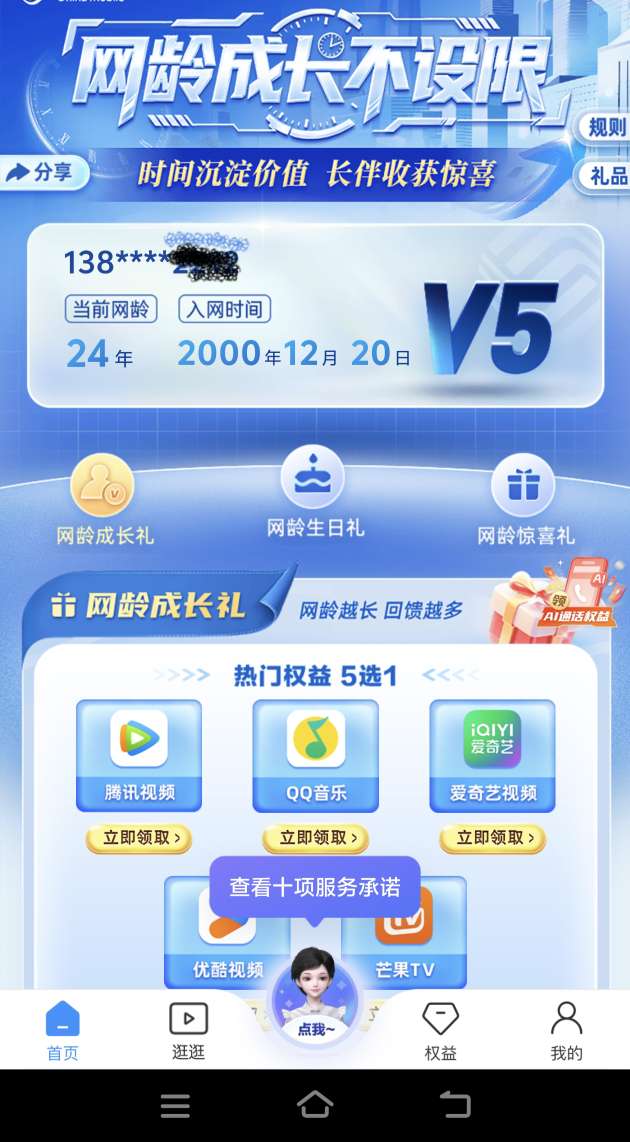Image resolution: width=630 pixels, height=1142 pixels.
Task: Select 网龄惊喜礼 section
Action: click(x=524, y=500)
